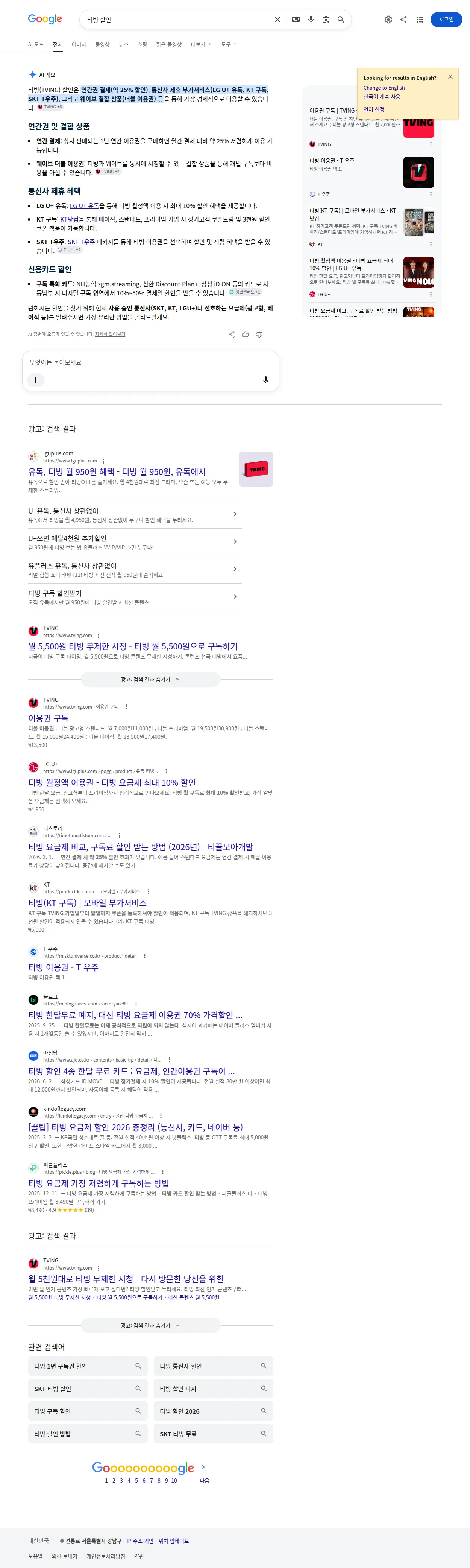Viewport: 470px width, 1568px height.
Task: Open Google apps grid menu
Action: [x=420, y=20]
